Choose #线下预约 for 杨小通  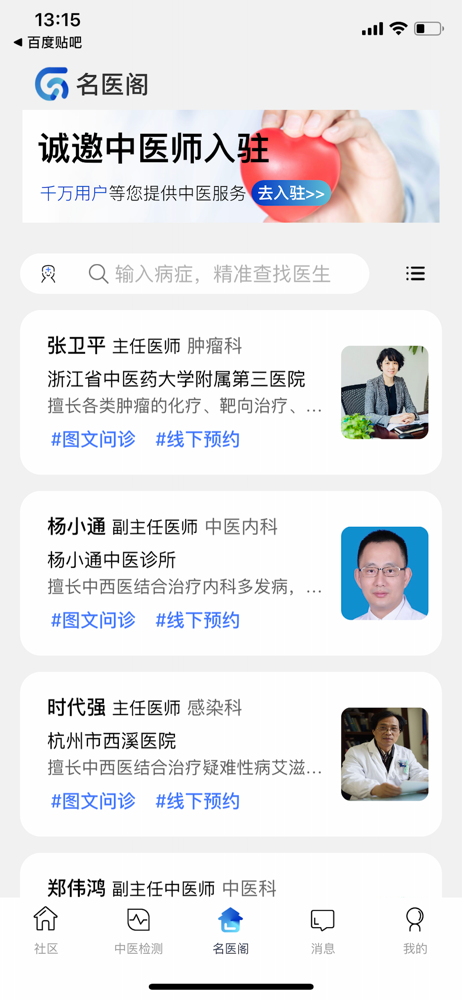pyautogui.click(x=197, y=620)
